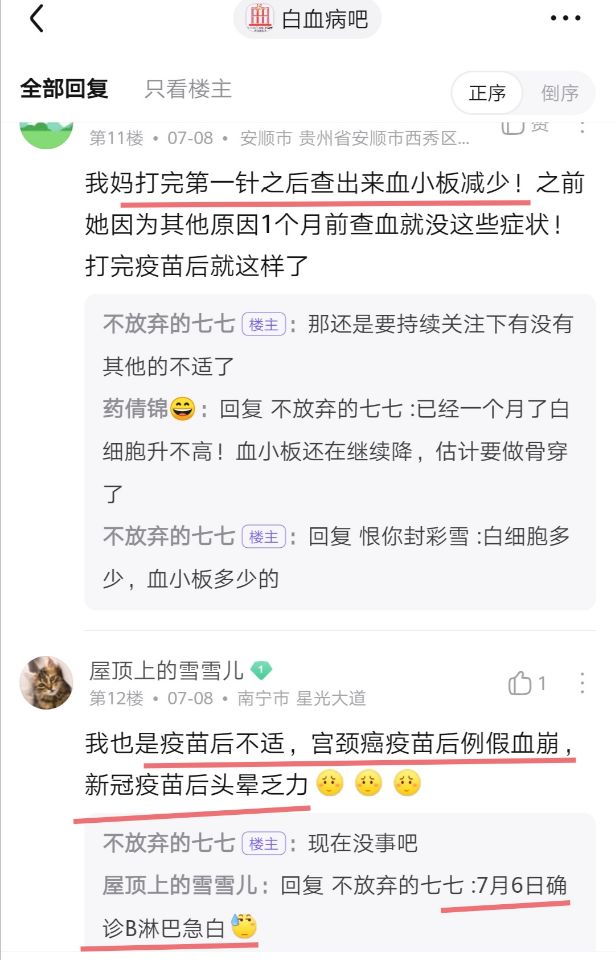Open more options for the 12楼 reply
The height and width of the screenshot is (960, 615).
click(x=584, y=683)
